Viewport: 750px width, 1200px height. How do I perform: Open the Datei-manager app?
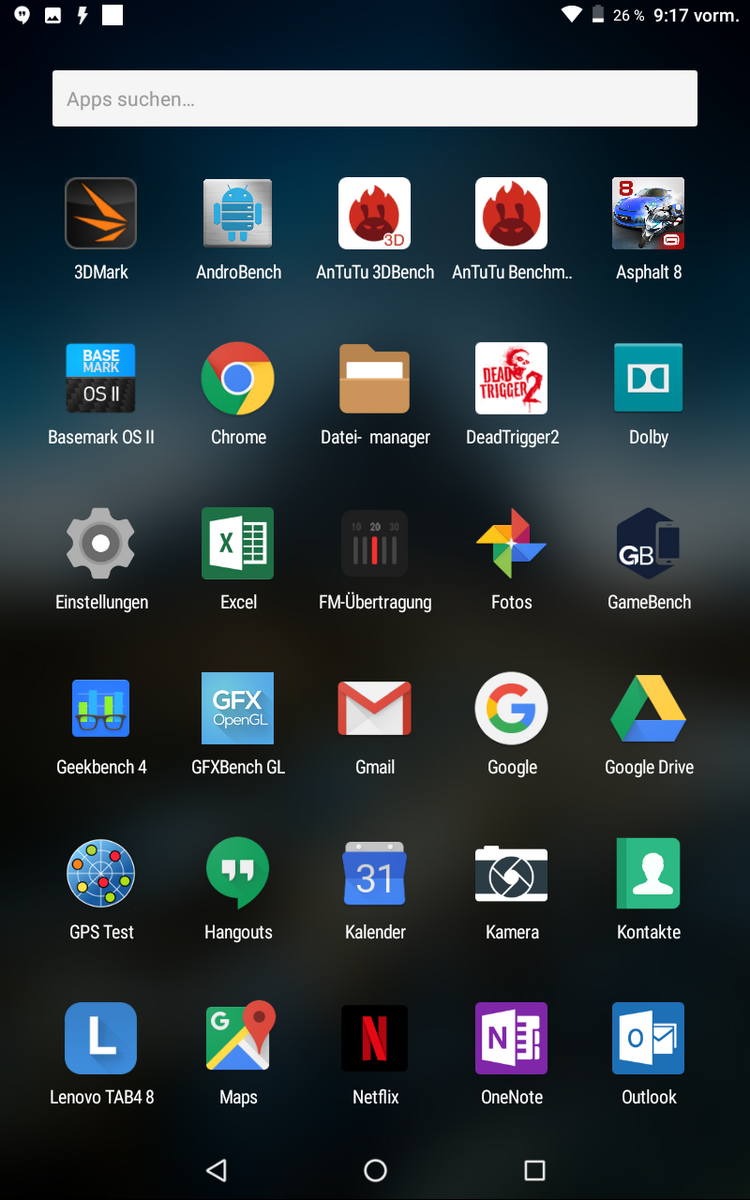[x=375, y=378]
